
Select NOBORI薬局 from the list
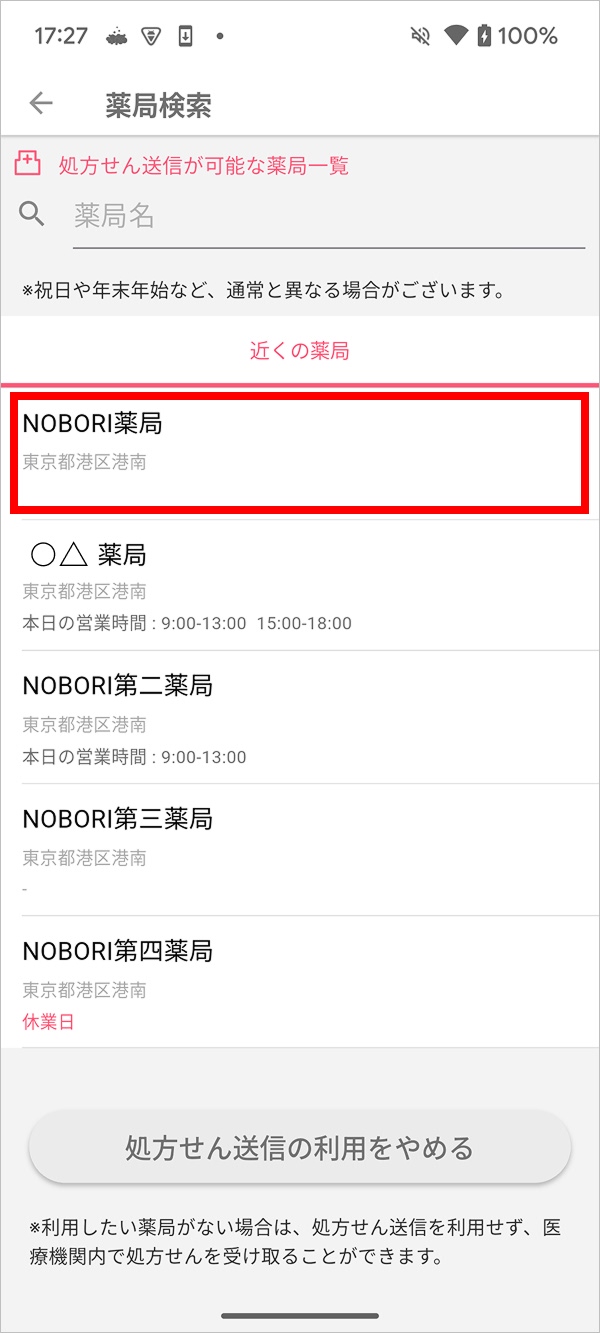tap(299, 453)
